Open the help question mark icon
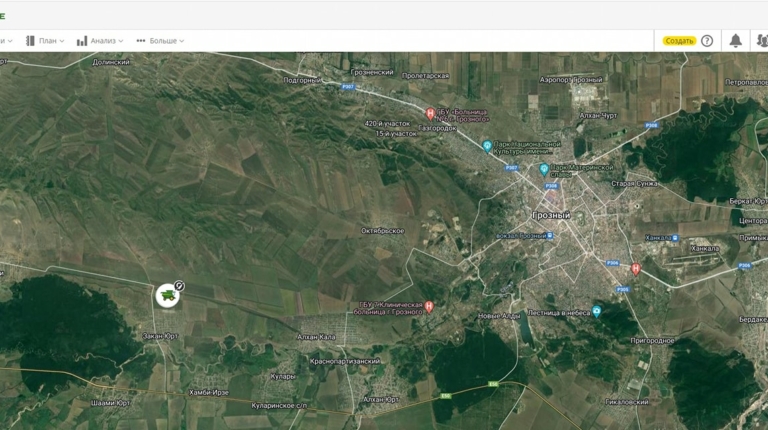This screenshot has width=768, height=430. pos(707,41)
